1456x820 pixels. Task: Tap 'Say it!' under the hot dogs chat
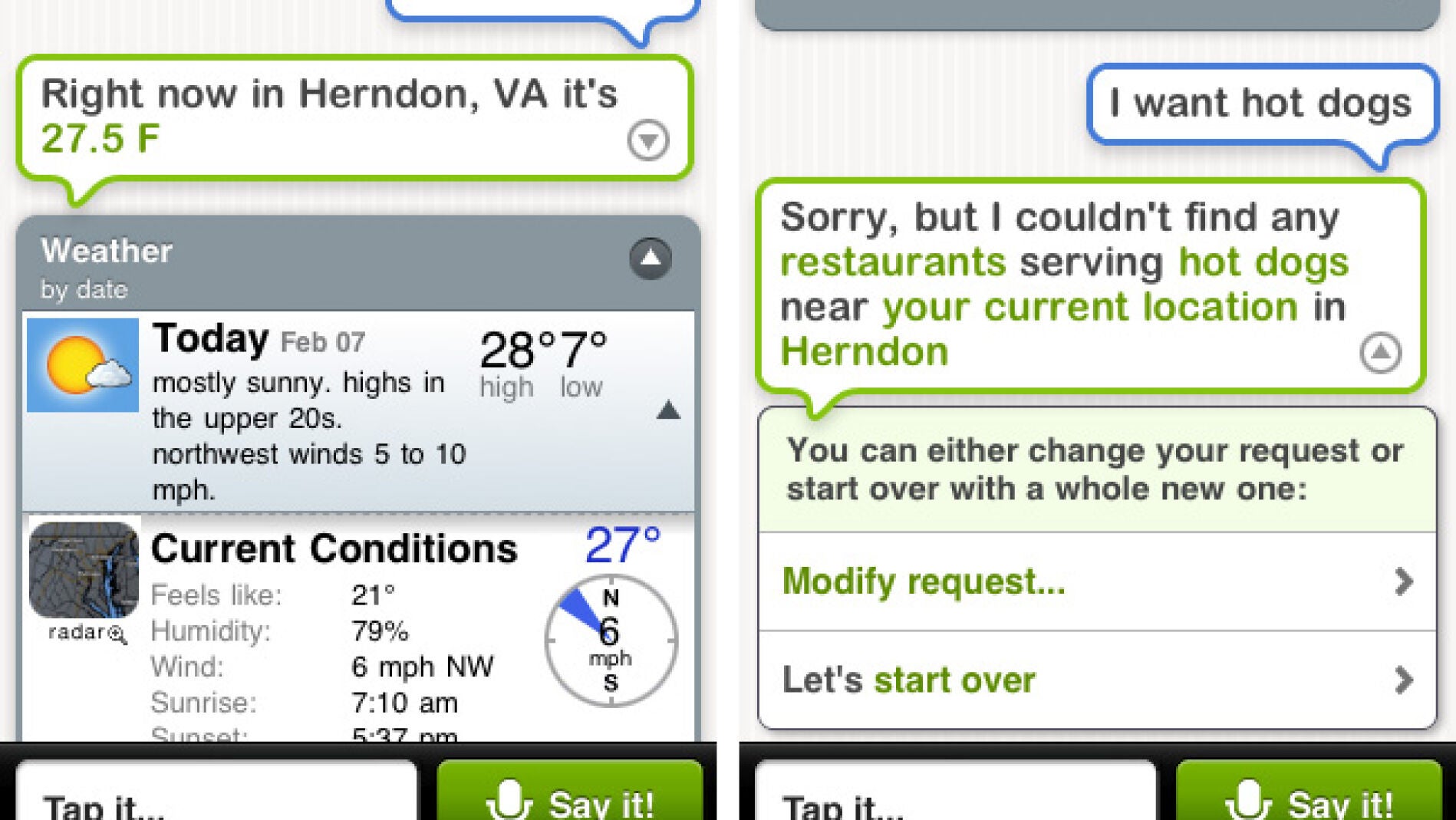coord(1309,794)
